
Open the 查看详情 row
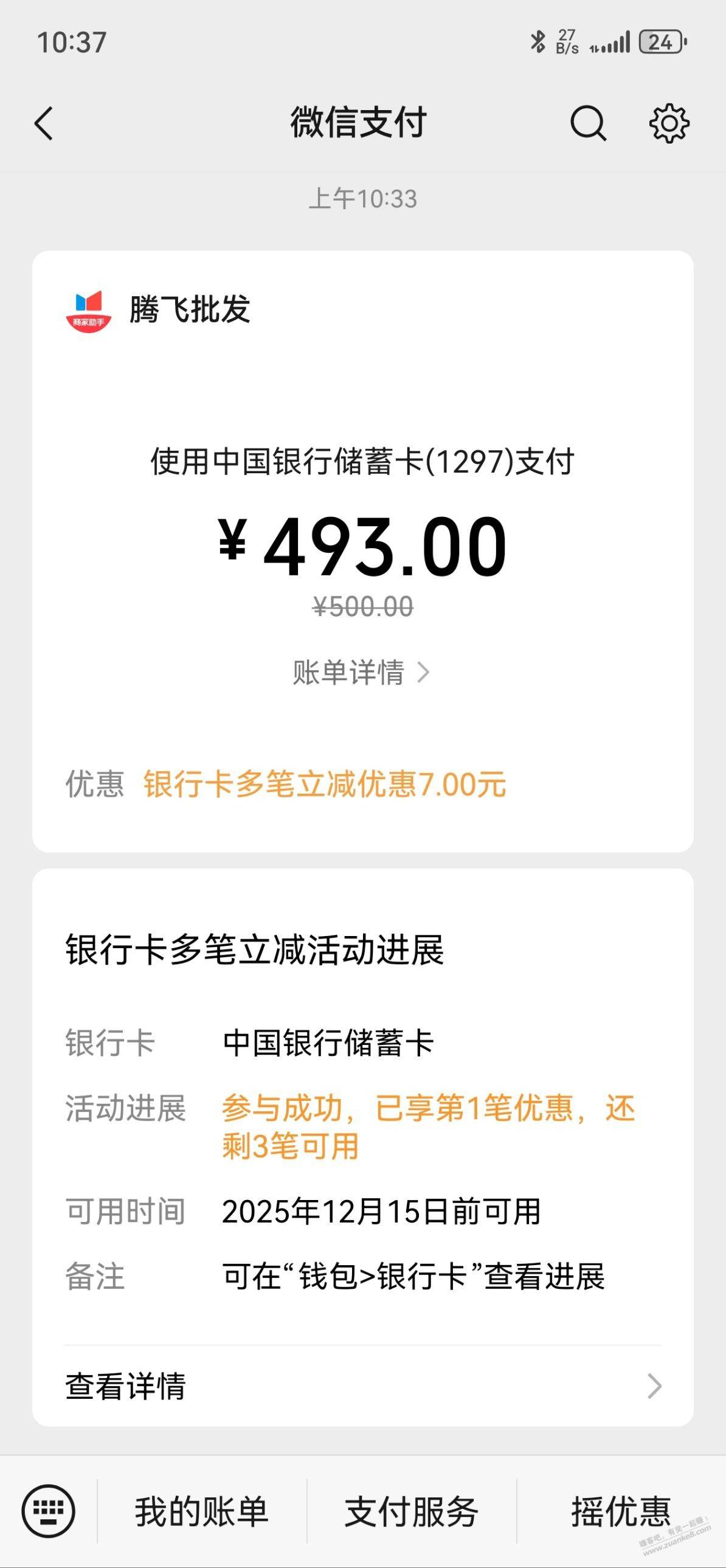(x=362, y=1387)
